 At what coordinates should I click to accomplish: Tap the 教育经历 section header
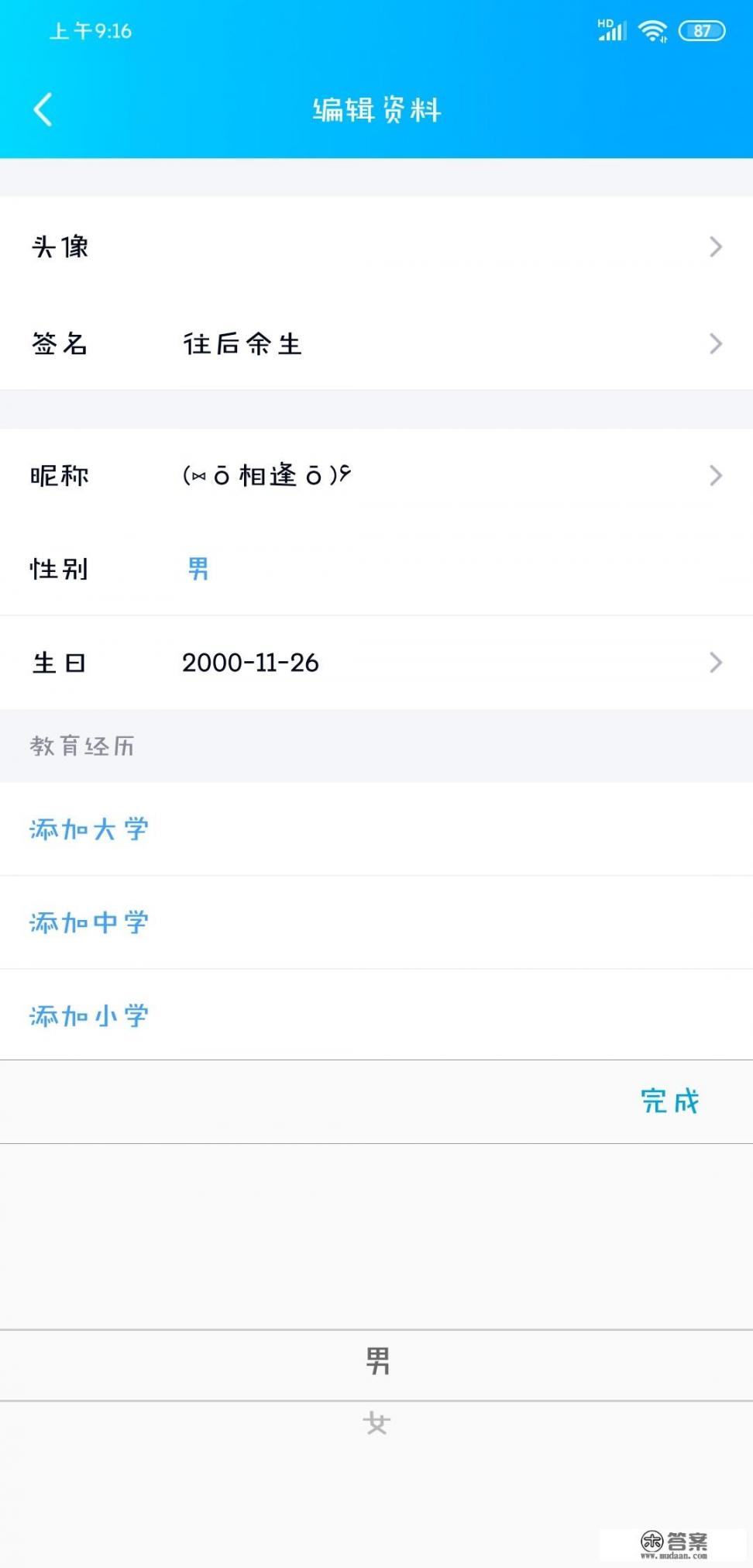click(83, 746)
